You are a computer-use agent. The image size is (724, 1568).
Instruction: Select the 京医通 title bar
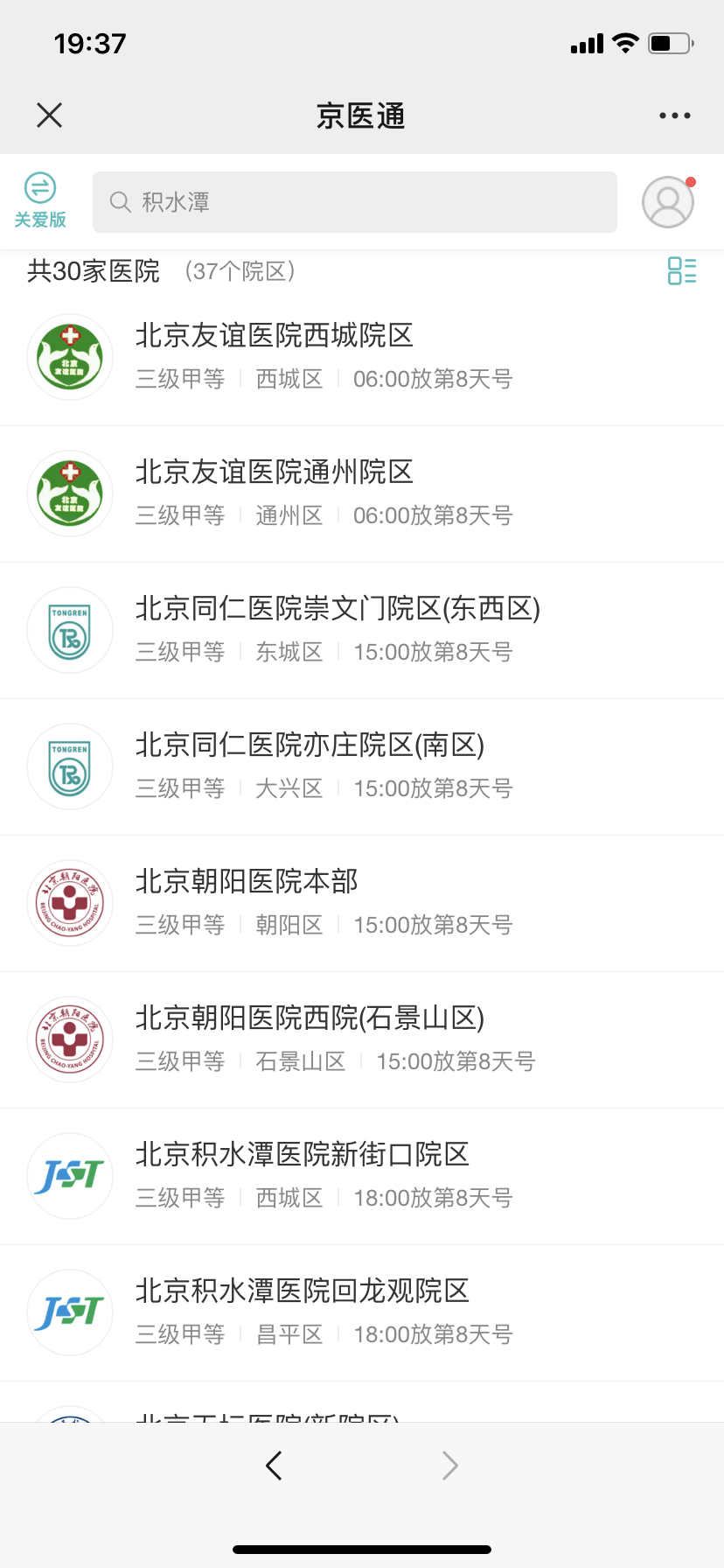[x=362, y=116]
